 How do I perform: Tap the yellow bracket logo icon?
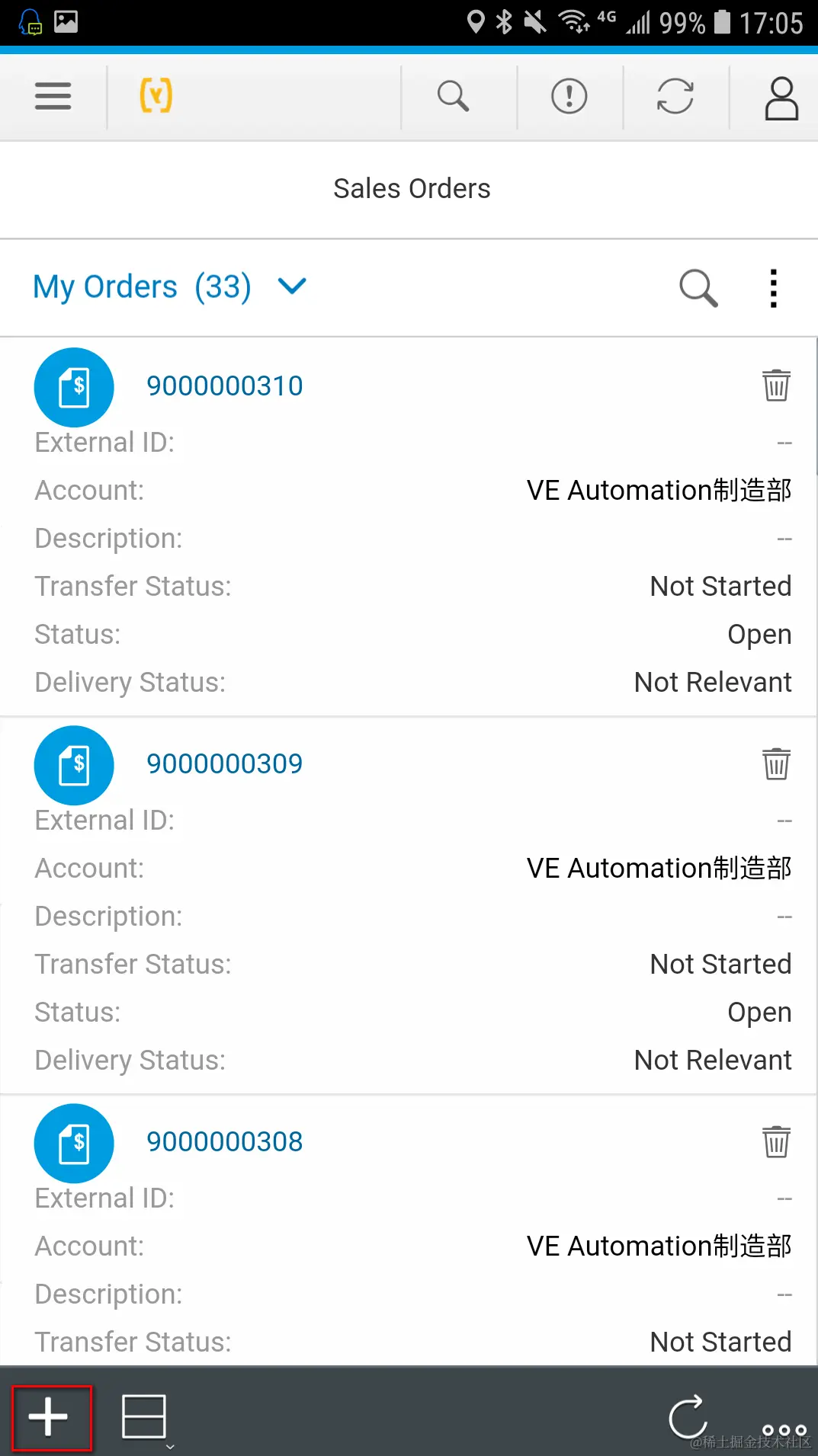156,96
